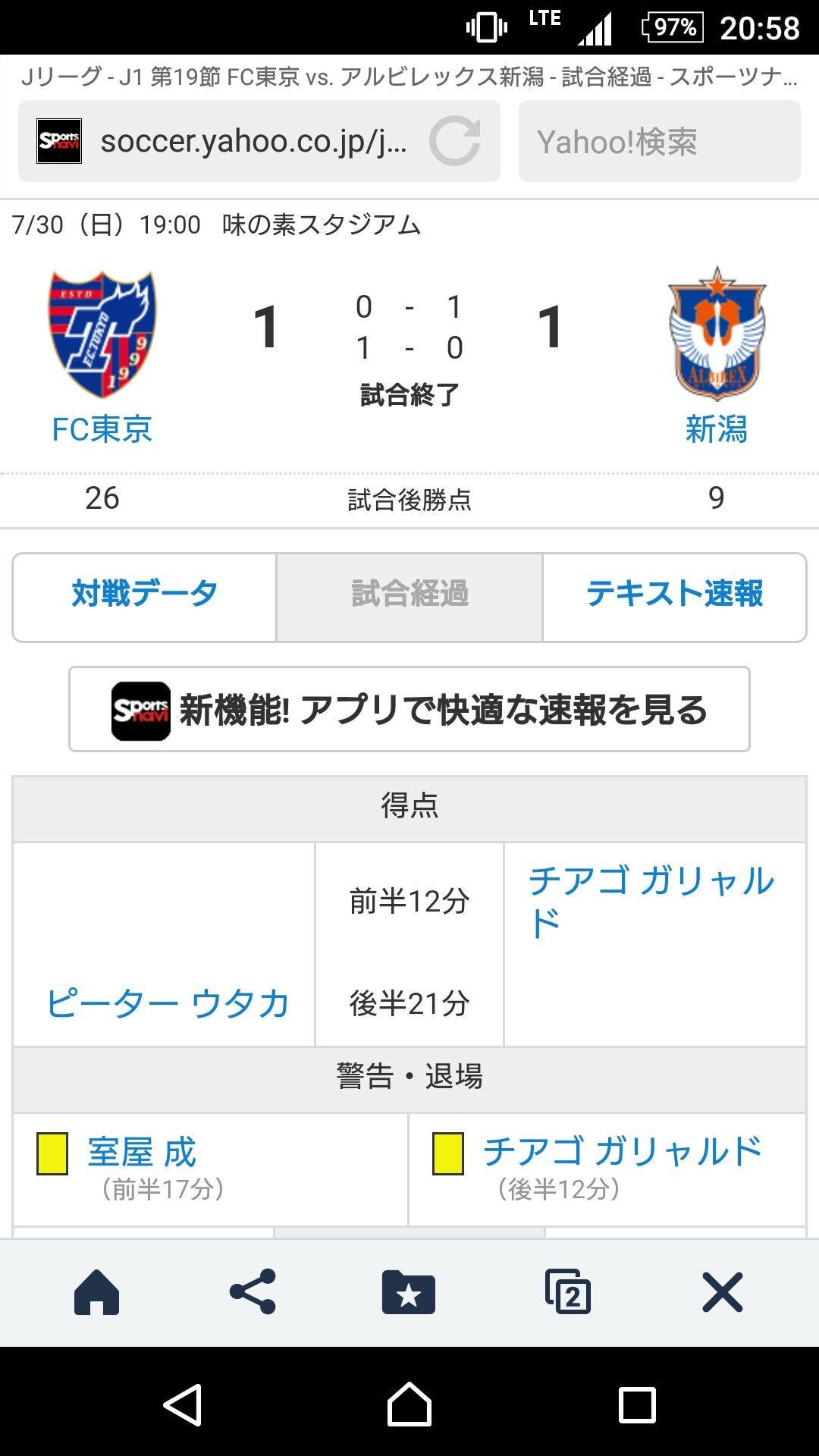819x1456 pixels.
Task: Select the 試合経過 tab
Action: 409,594
